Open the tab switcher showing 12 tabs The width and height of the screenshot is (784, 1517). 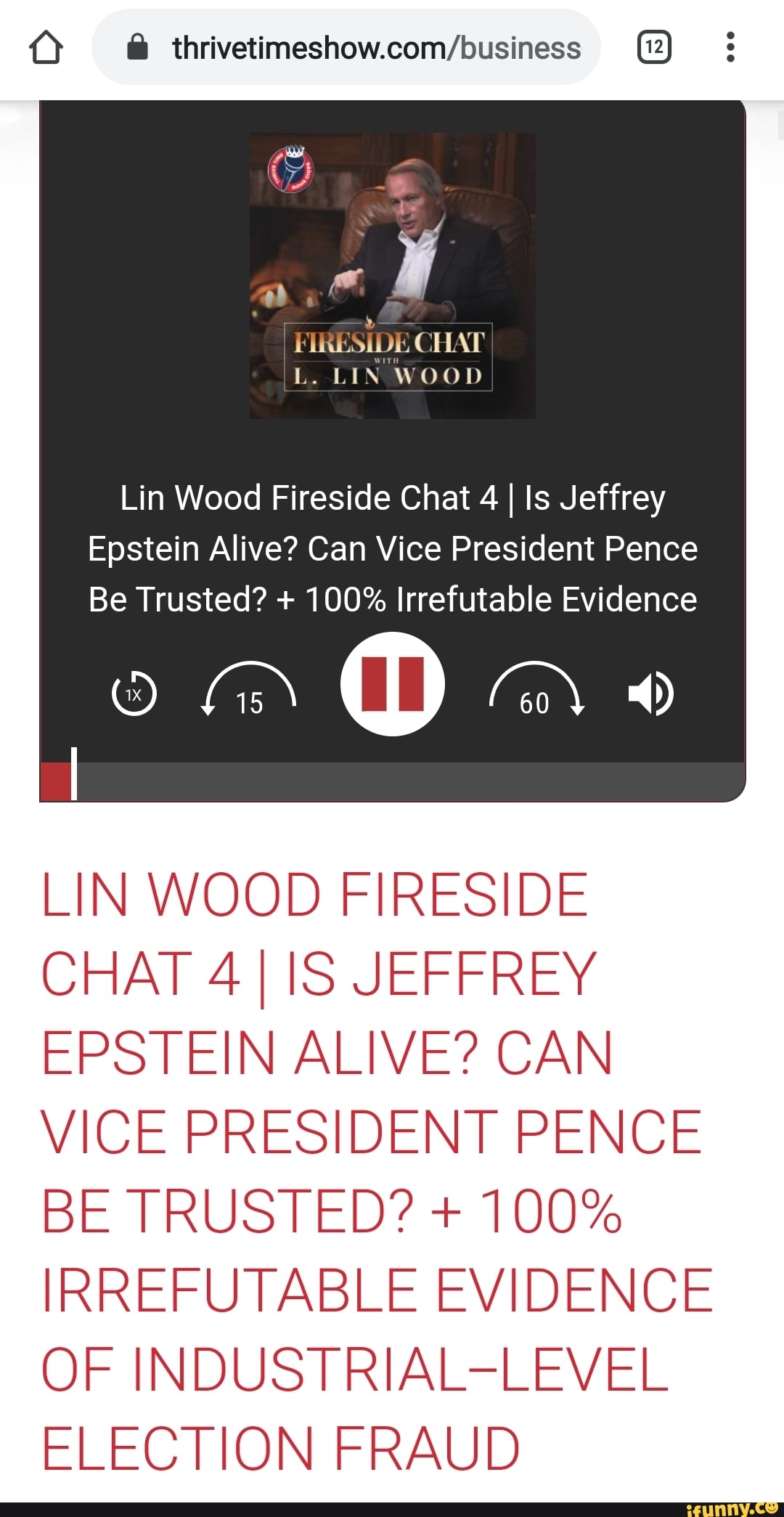(x=653, y=48)
